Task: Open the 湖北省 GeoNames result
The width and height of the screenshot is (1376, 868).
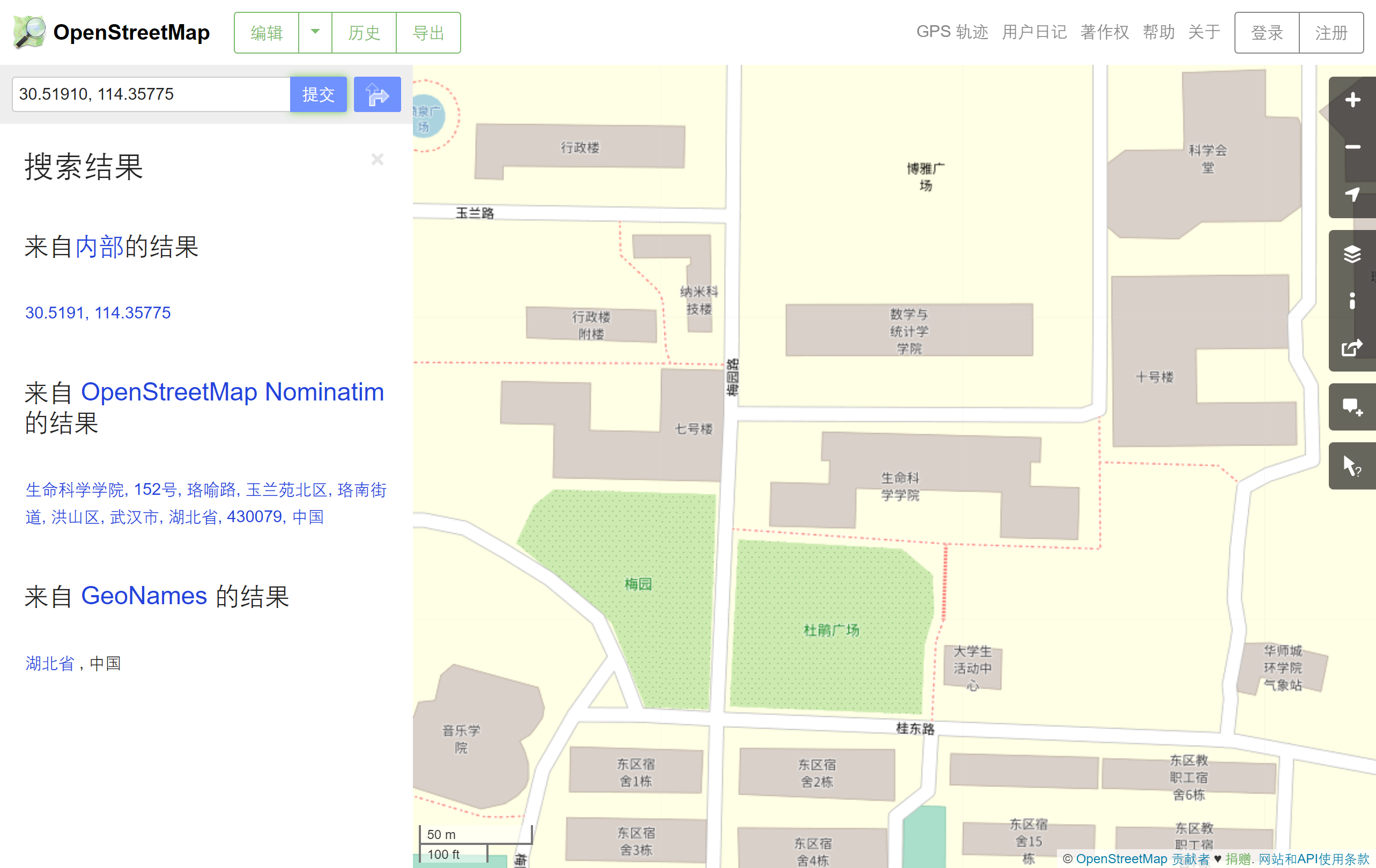Action: click(x=50, y=663)
